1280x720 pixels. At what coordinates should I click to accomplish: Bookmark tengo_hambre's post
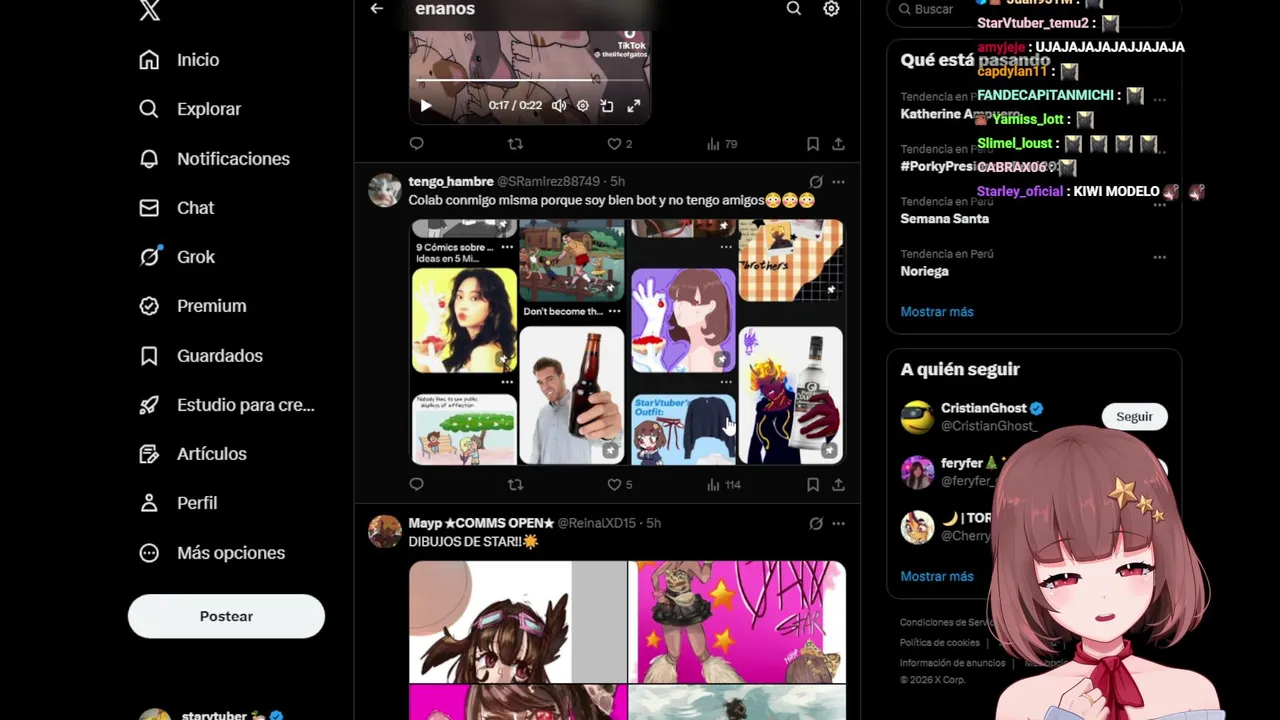tap(813, 484)
